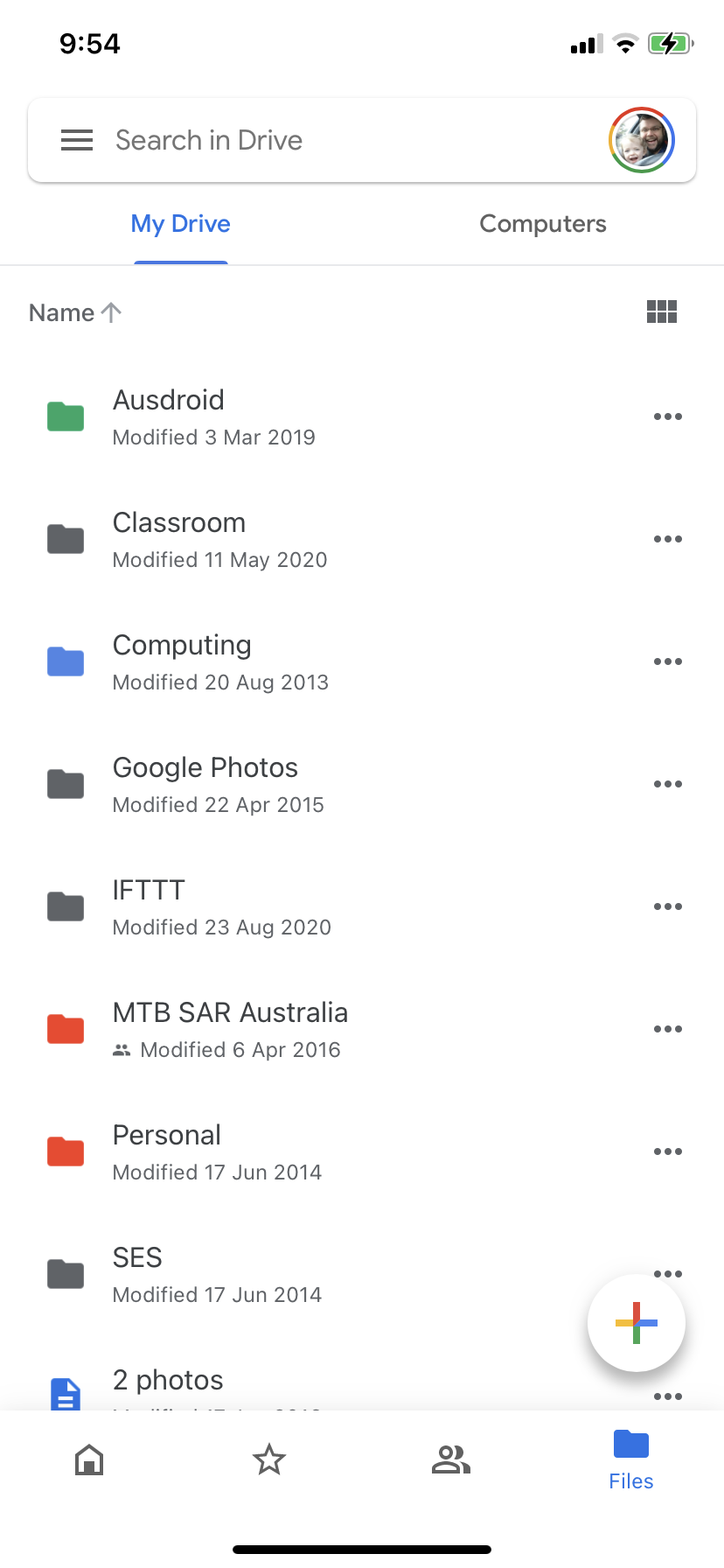Select the Files tab
Screen dimensions: 724x1568
[631, 1460]
